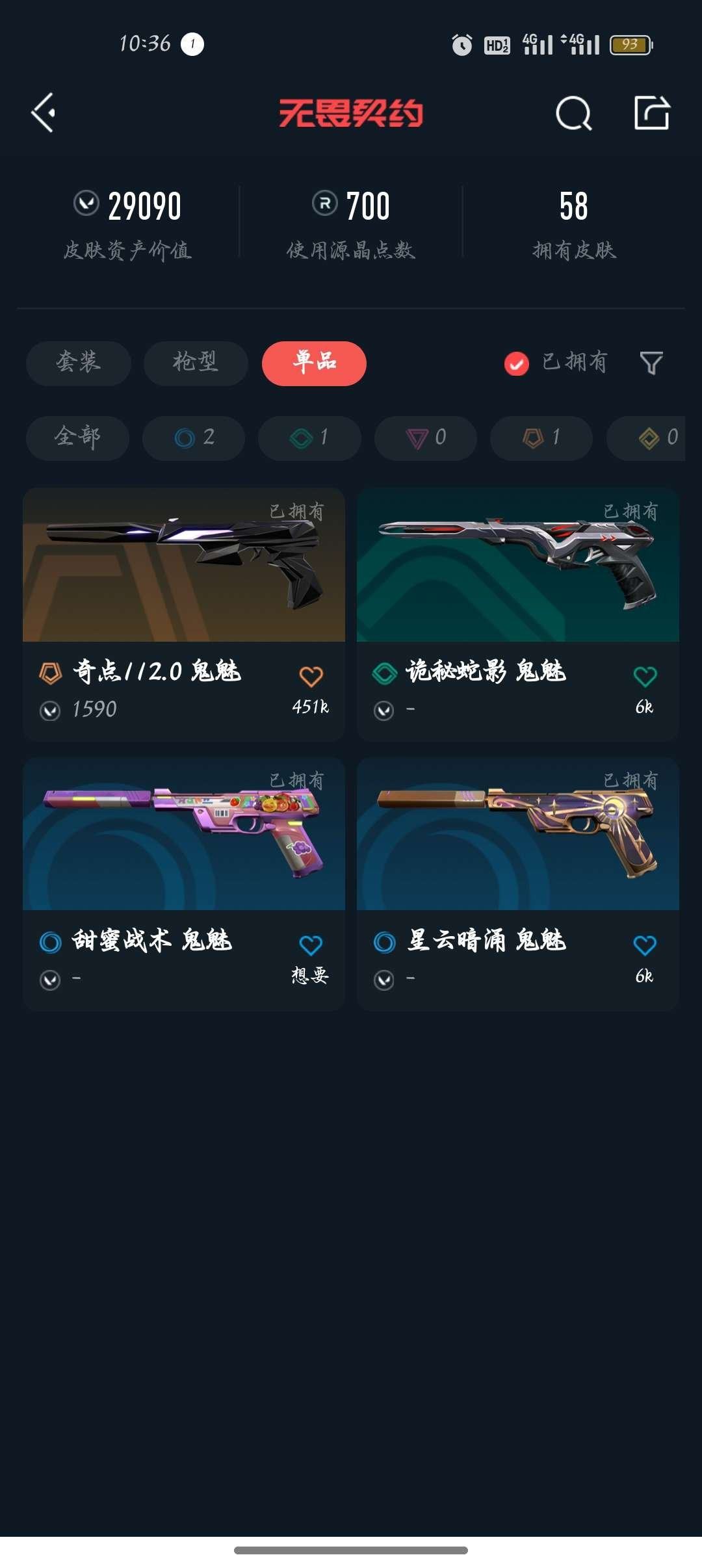Filter by the blue circle tier showing 2
The width and height of the screenshot is (702, 1568).
pyautogui.click(x=194, y=438)
